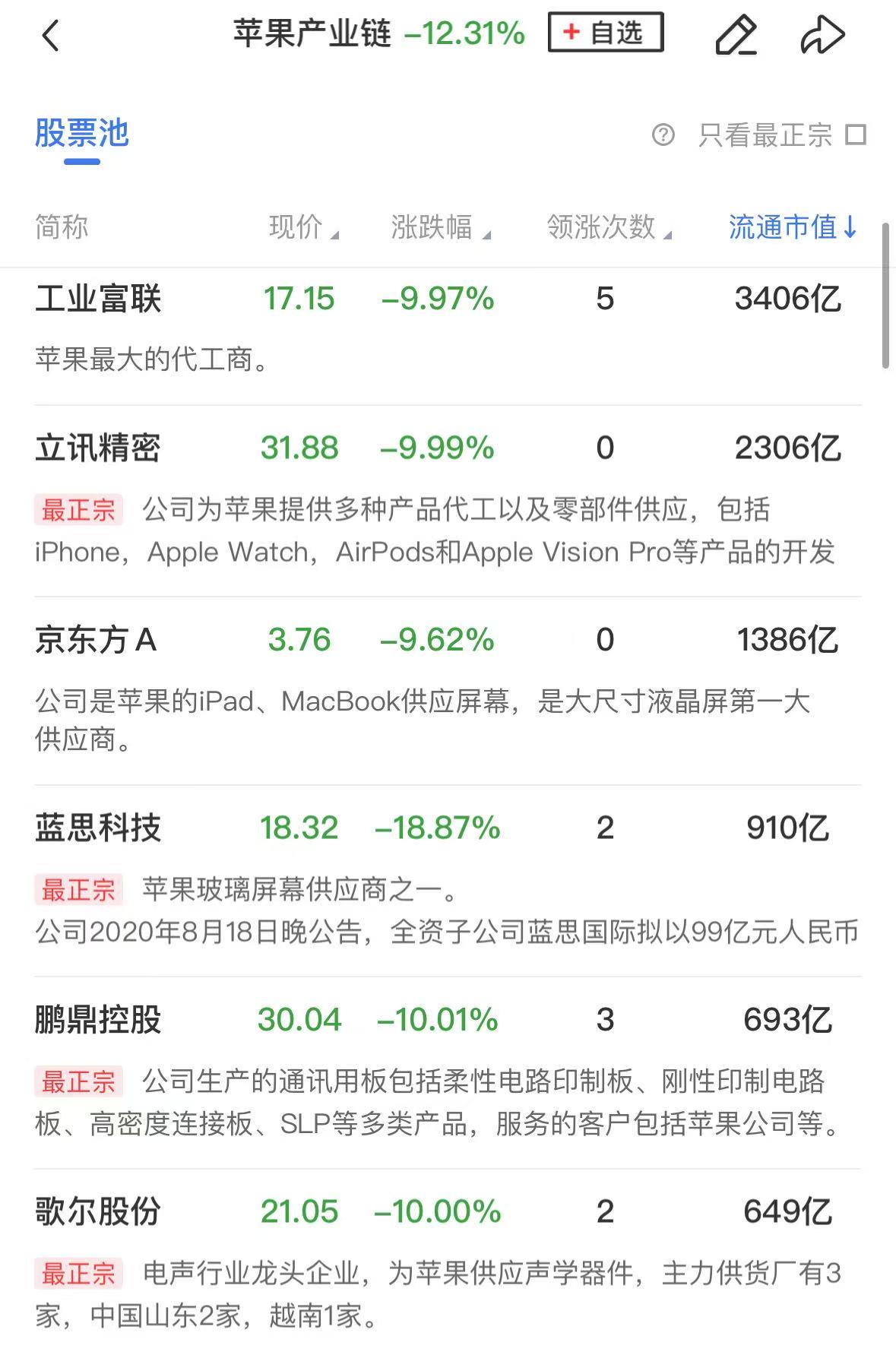Sort the list by 现价
This screenshot has width=896, height=1355.
(x=303, y=227)
